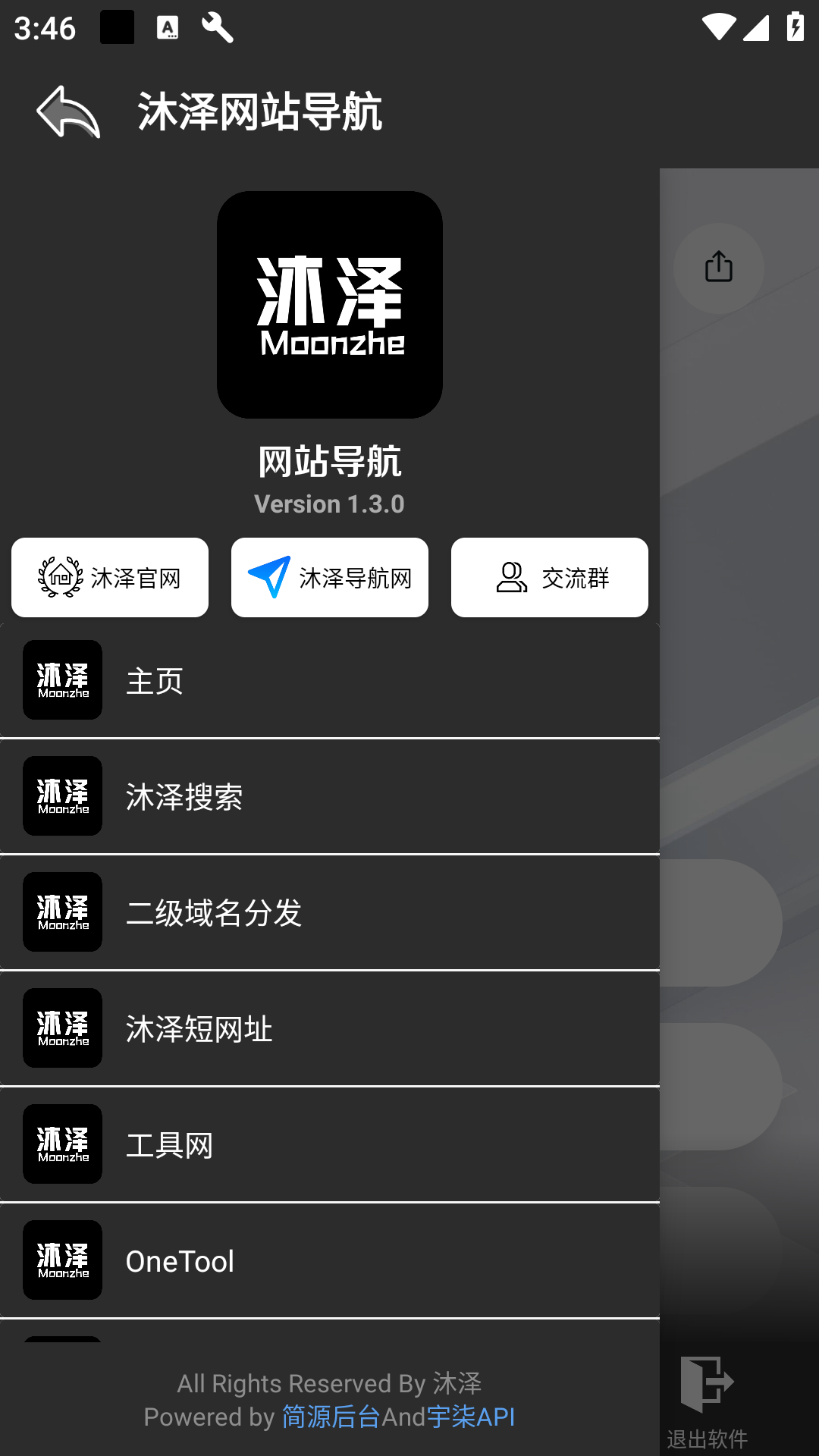The width and height of the screenshot is (819, 1456).
Task: Click the back arrow to return
Action: point(68,114)
